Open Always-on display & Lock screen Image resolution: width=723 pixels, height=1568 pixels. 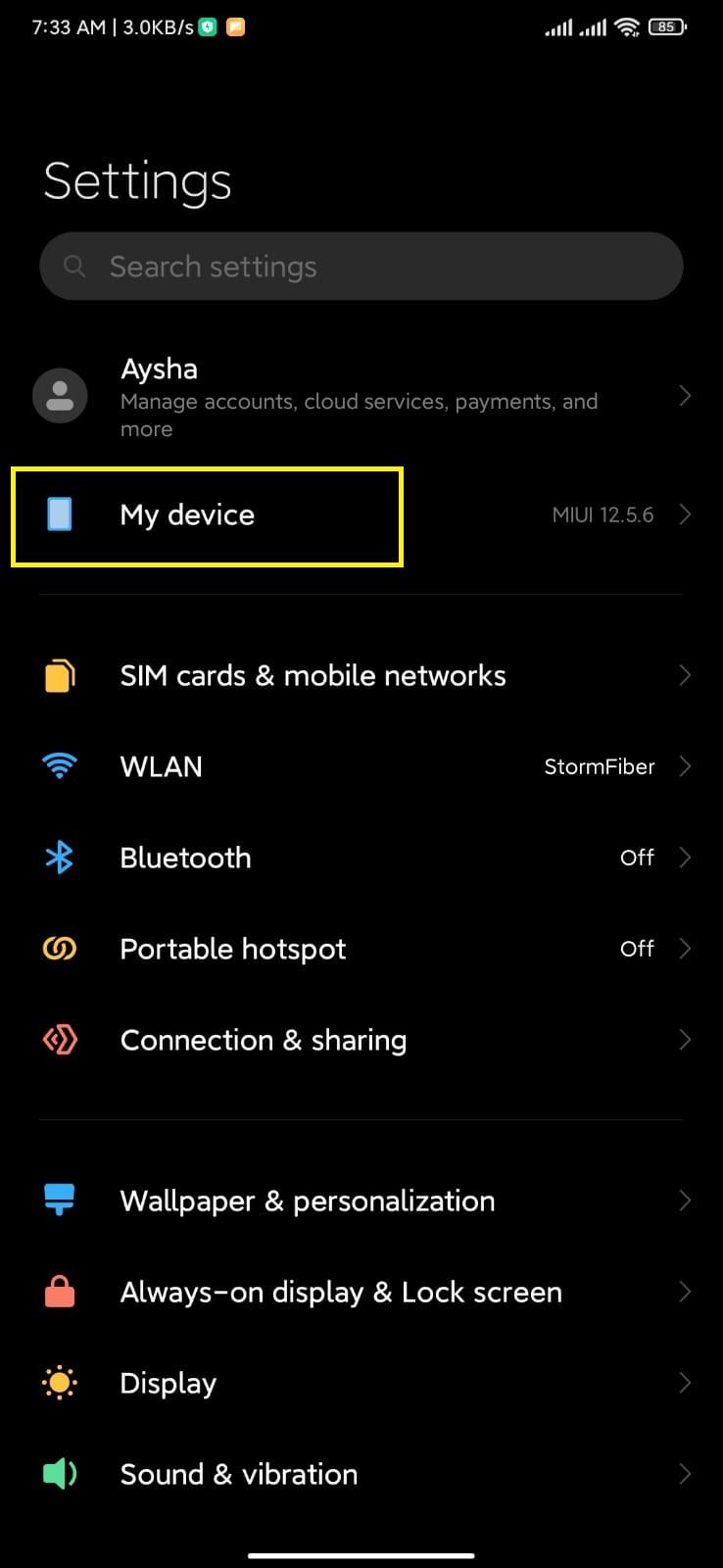(361, 1292)
